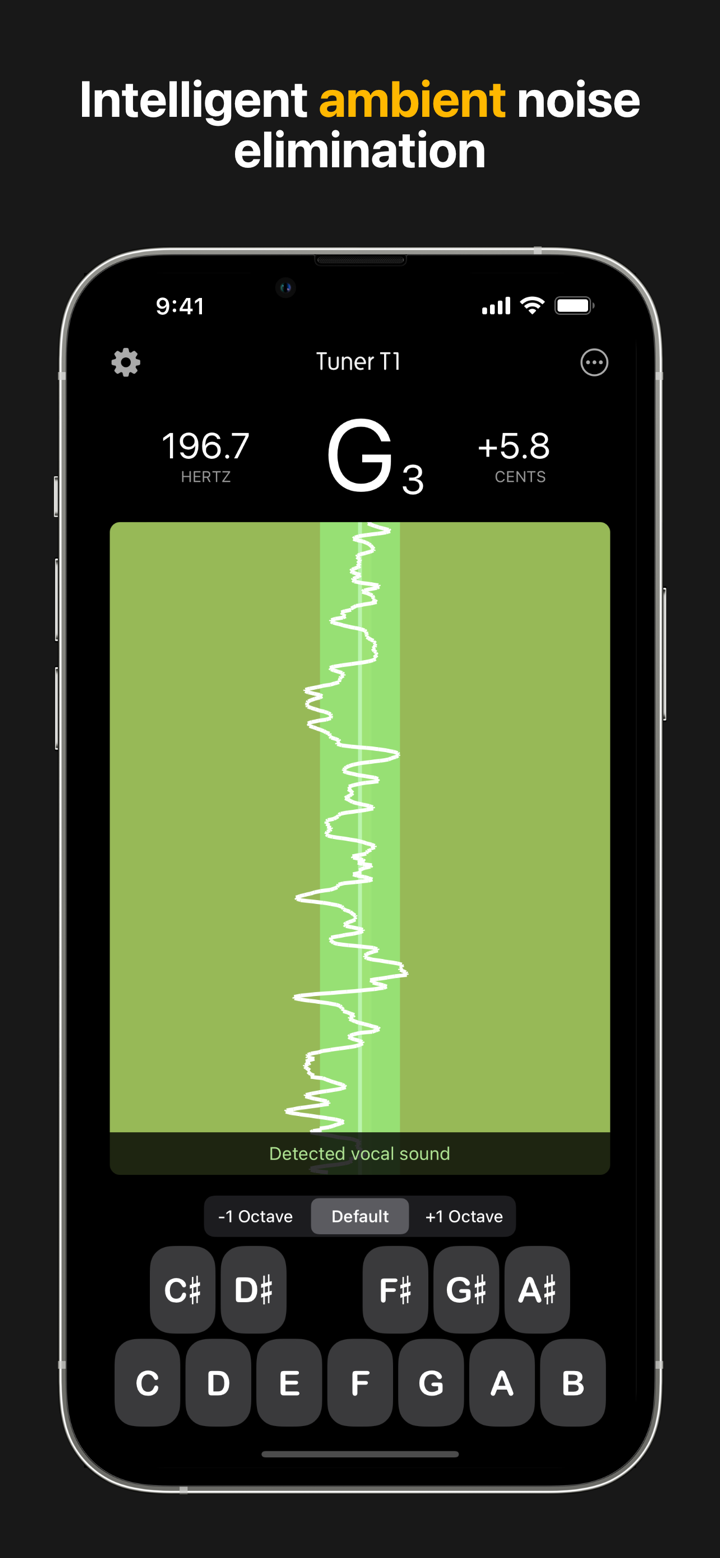
Task: Switch to the Tuner T1 title
Action: 358,362
